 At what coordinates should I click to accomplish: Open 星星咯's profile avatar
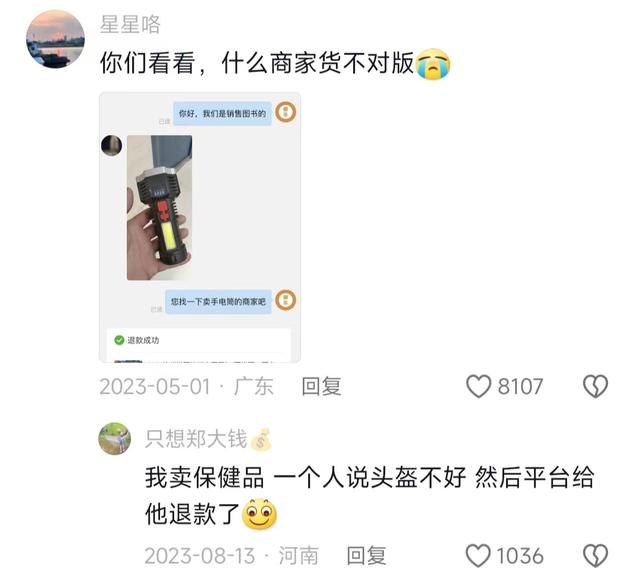point(54,39)
